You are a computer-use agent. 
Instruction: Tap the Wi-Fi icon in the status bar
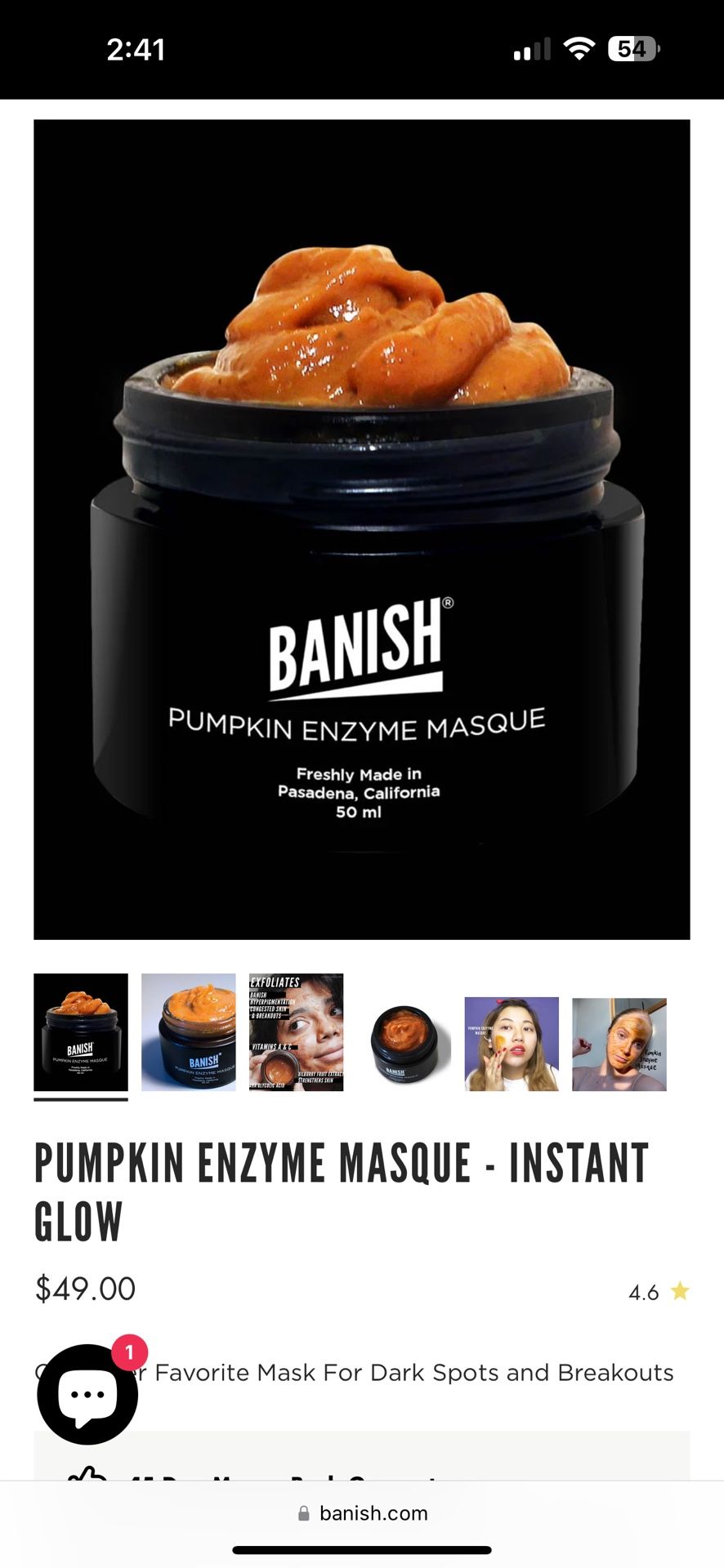click(x=580, y=49)
